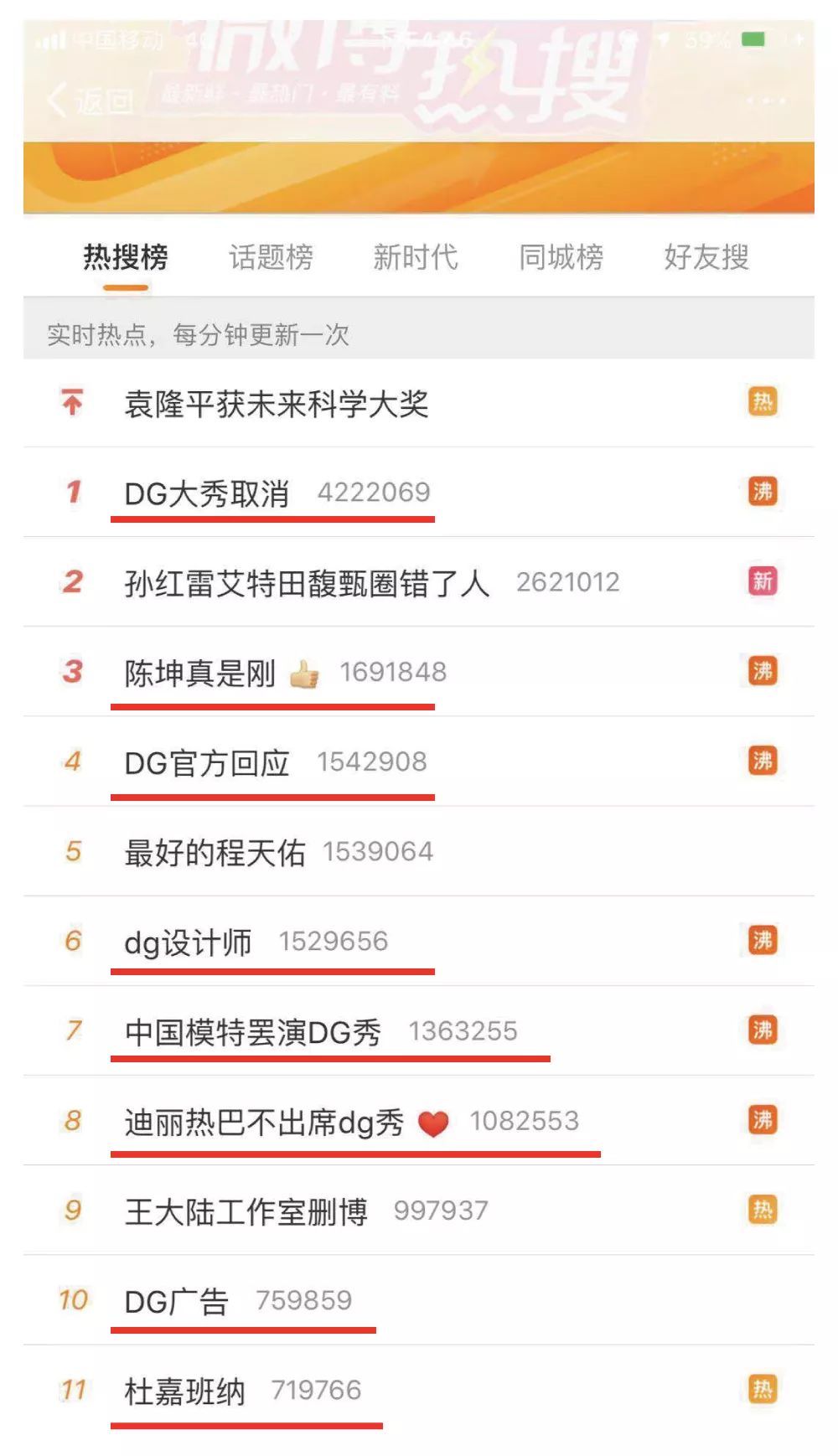Image resolution: width=838 pixels, height=1456 pixels.
Task: Select the 好友搜 tab
Action: pos(706,257)
